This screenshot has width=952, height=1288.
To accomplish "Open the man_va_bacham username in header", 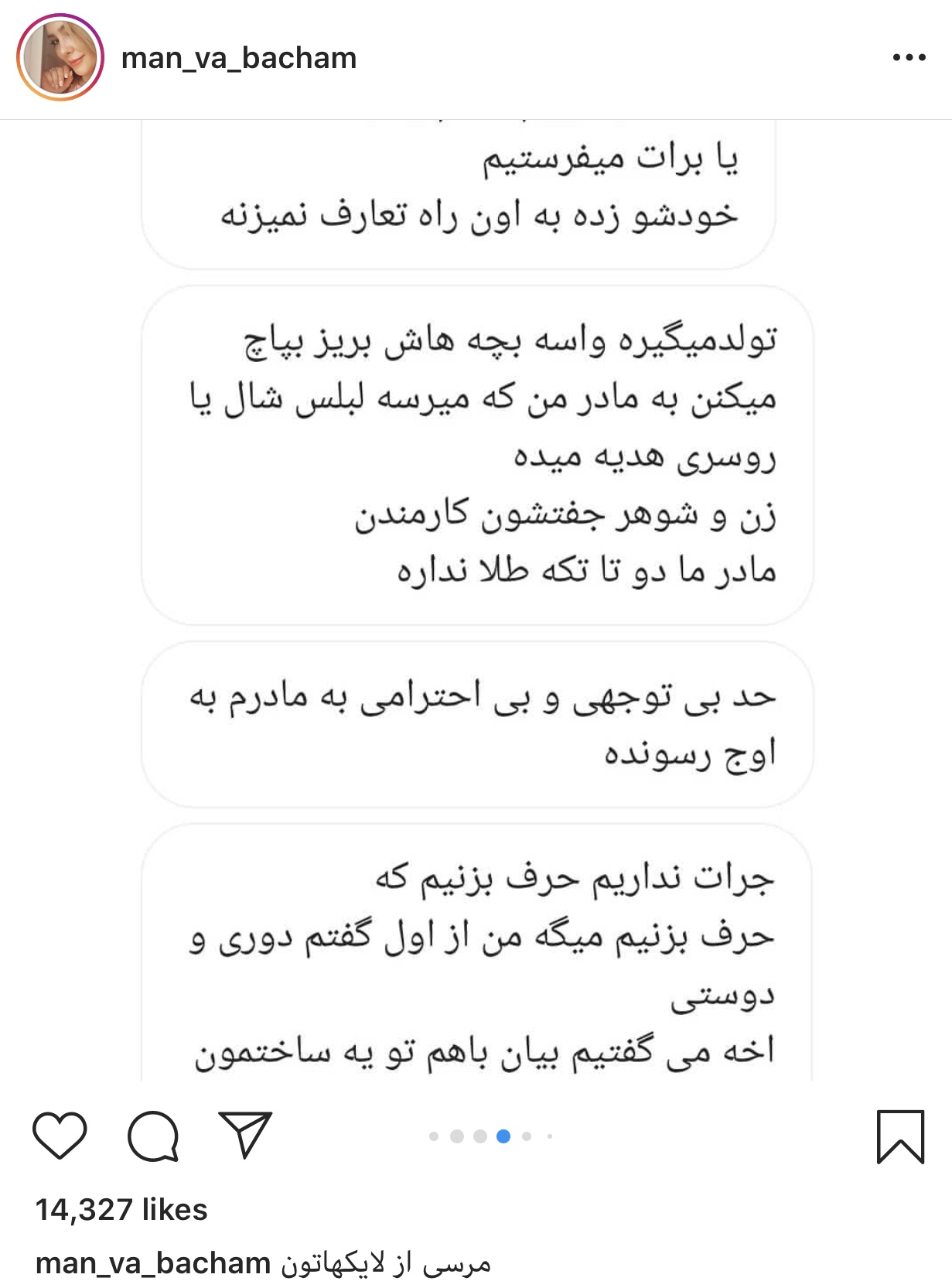I will pos(238,58).
